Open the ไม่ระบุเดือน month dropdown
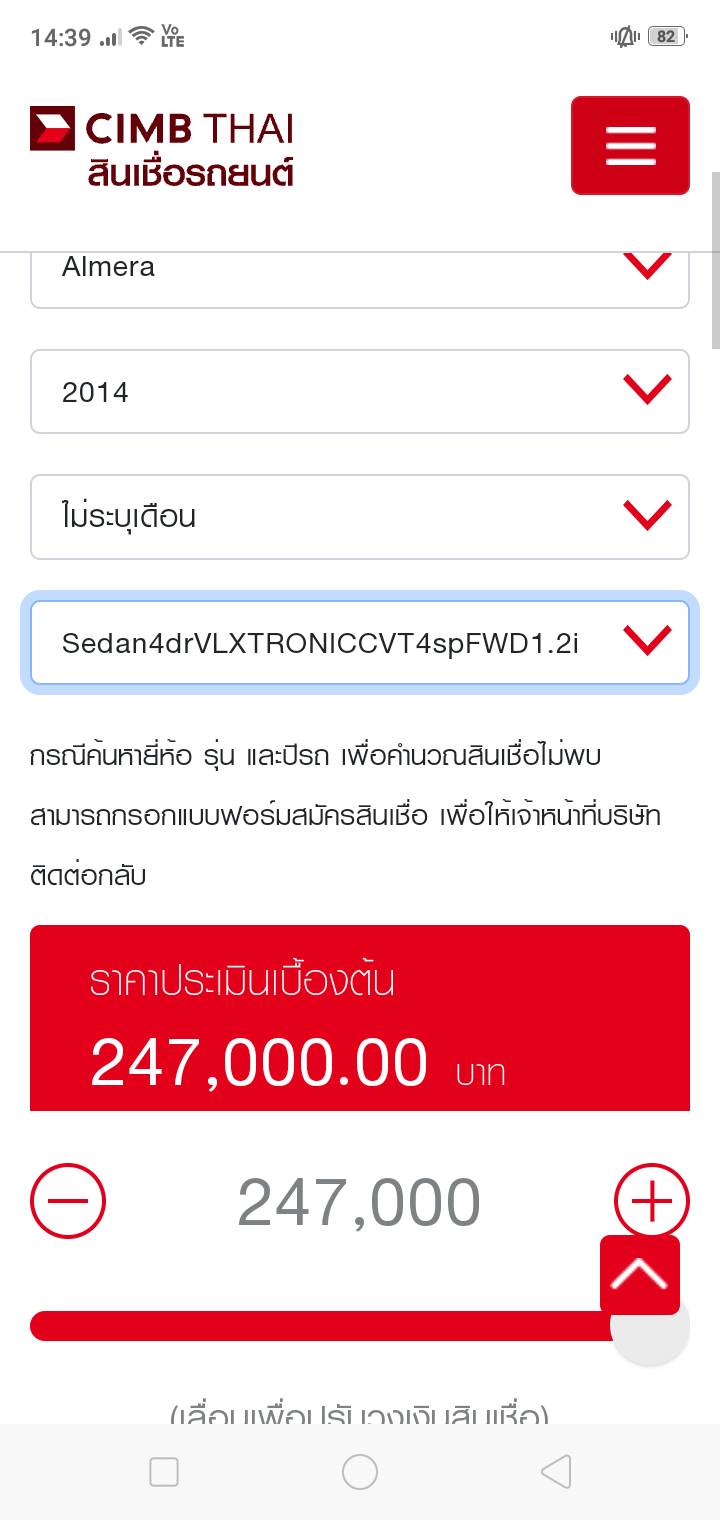Image resolution: width=720 pixels, height=1520 pixels. pyautogui.click(x=360, y=516)
